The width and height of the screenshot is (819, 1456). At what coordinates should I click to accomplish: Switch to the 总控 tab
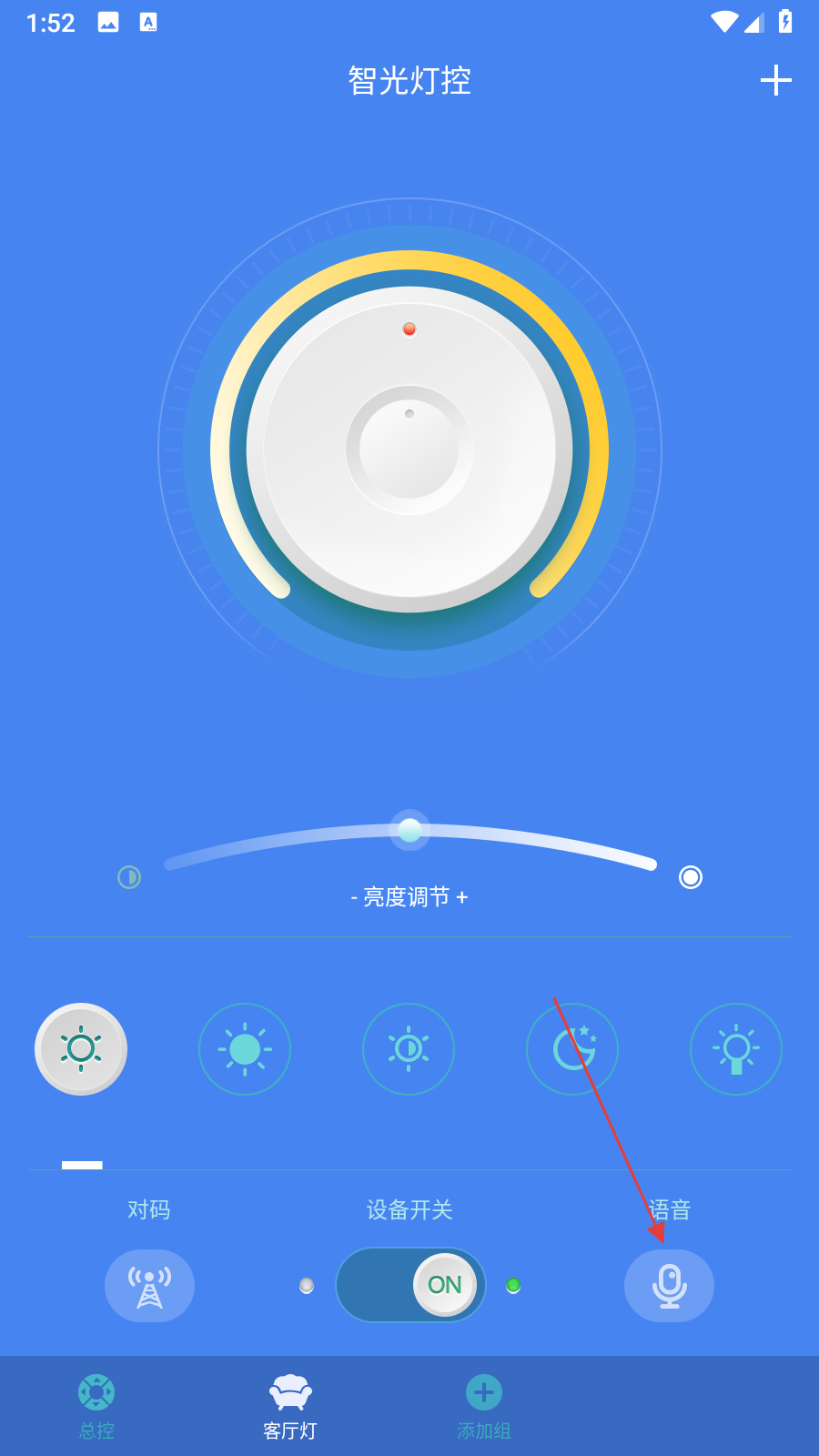click(96, 1406)
